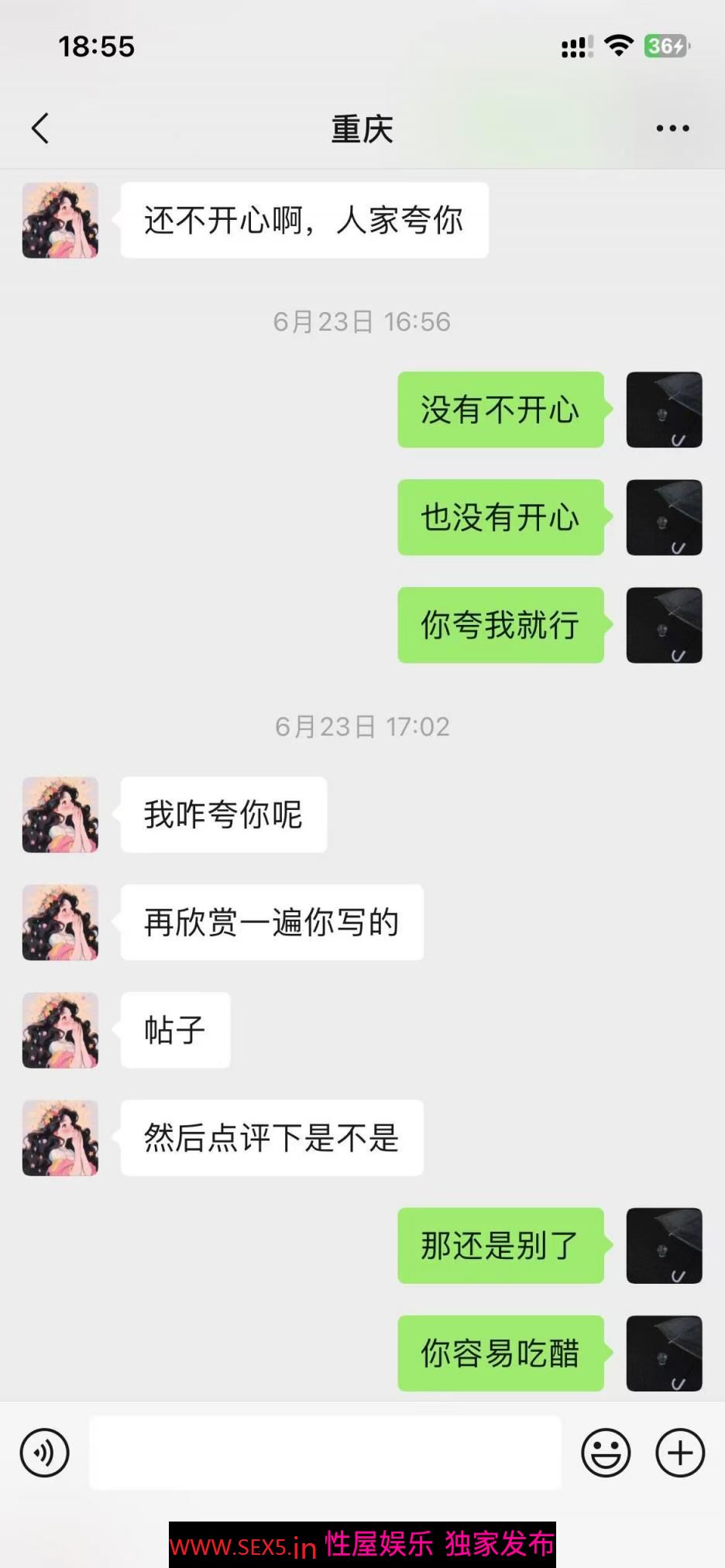Viewport: 725px width, 1568px height.
Task: Focus the message text field
Action: pyautogui.click(x=325, y=1453)
